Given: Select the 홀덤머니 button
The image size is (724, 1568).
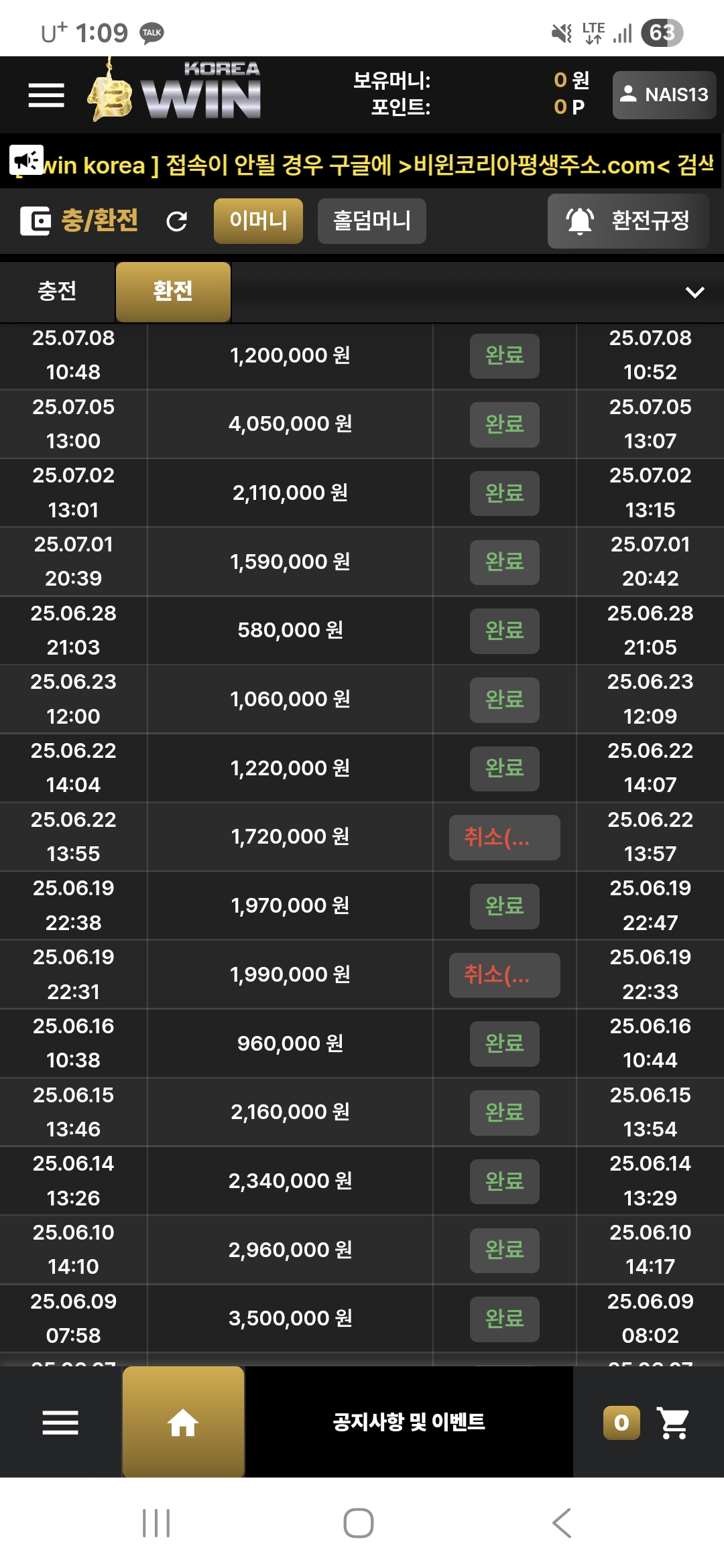Looking at the screenshot, I should pos(372,220).
